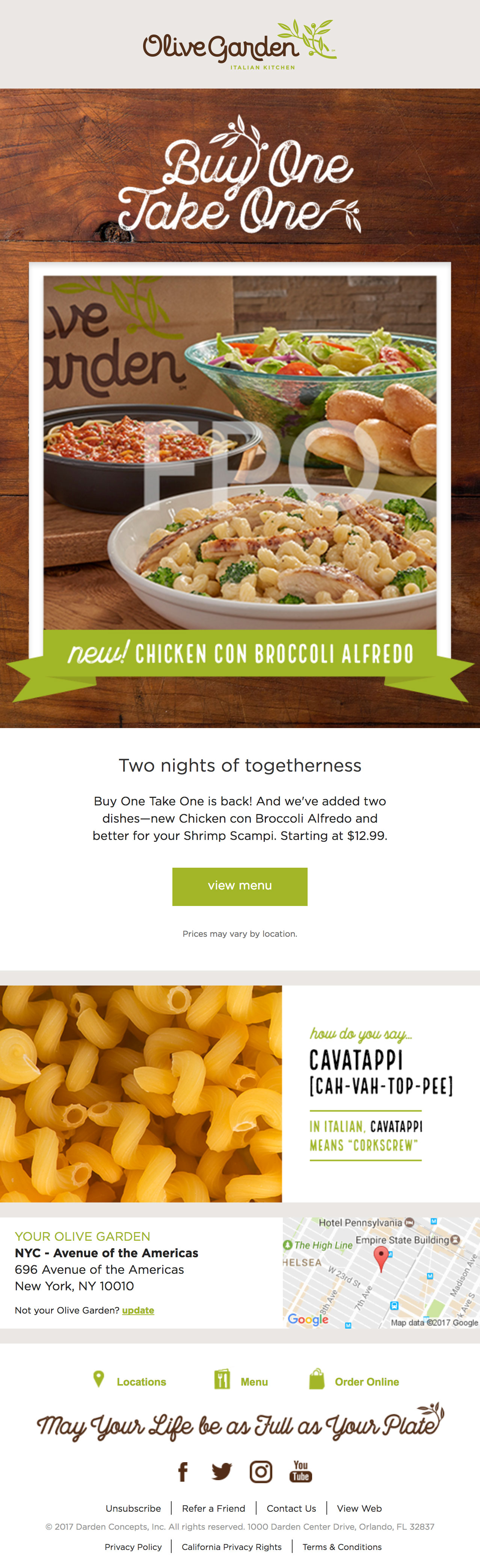The width and height of the screenshot is (480, 1568).
Task: Tap Unsubscribe in the footer
Action: pos(133,1508)
